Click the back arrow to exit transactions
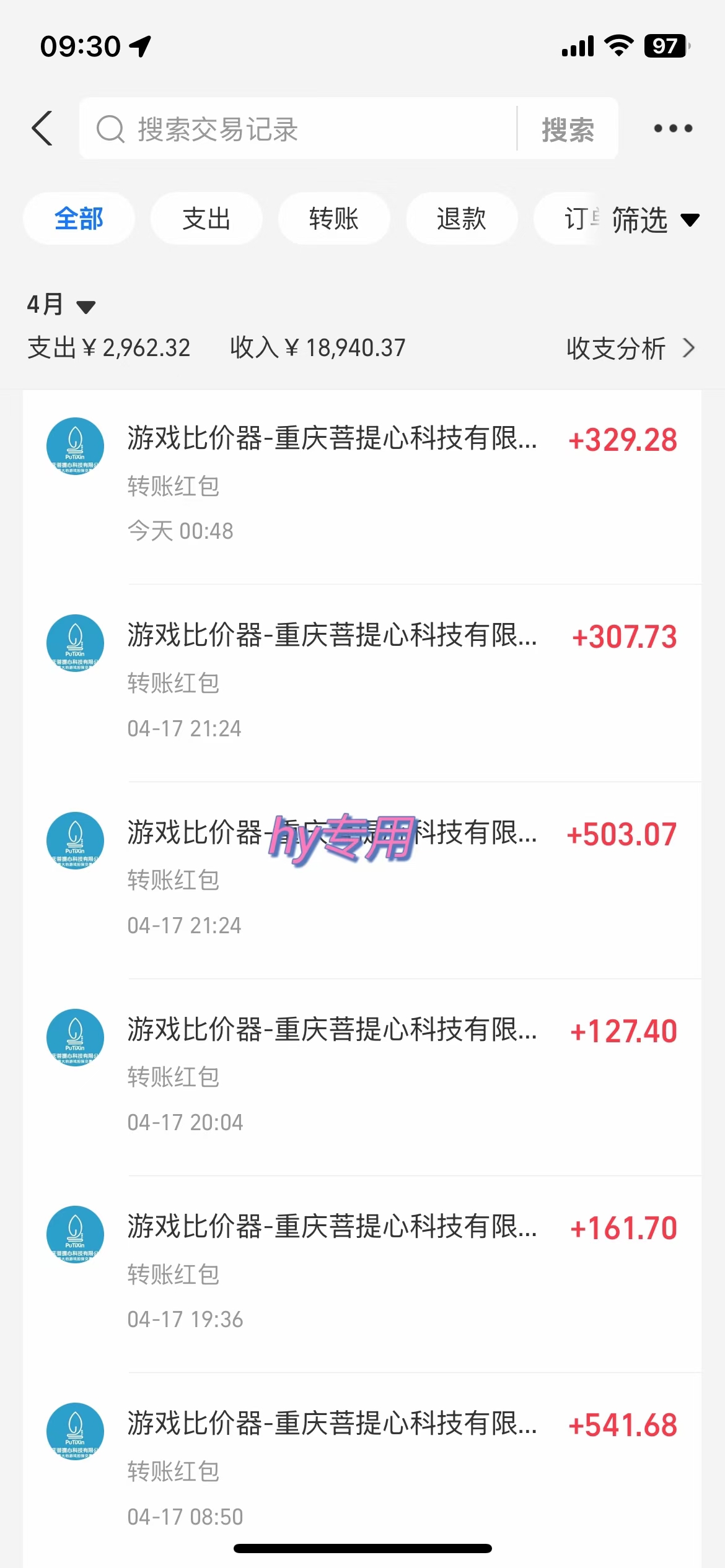The height and width of the screenshot is (1568, 725). [x=42, y=128]
